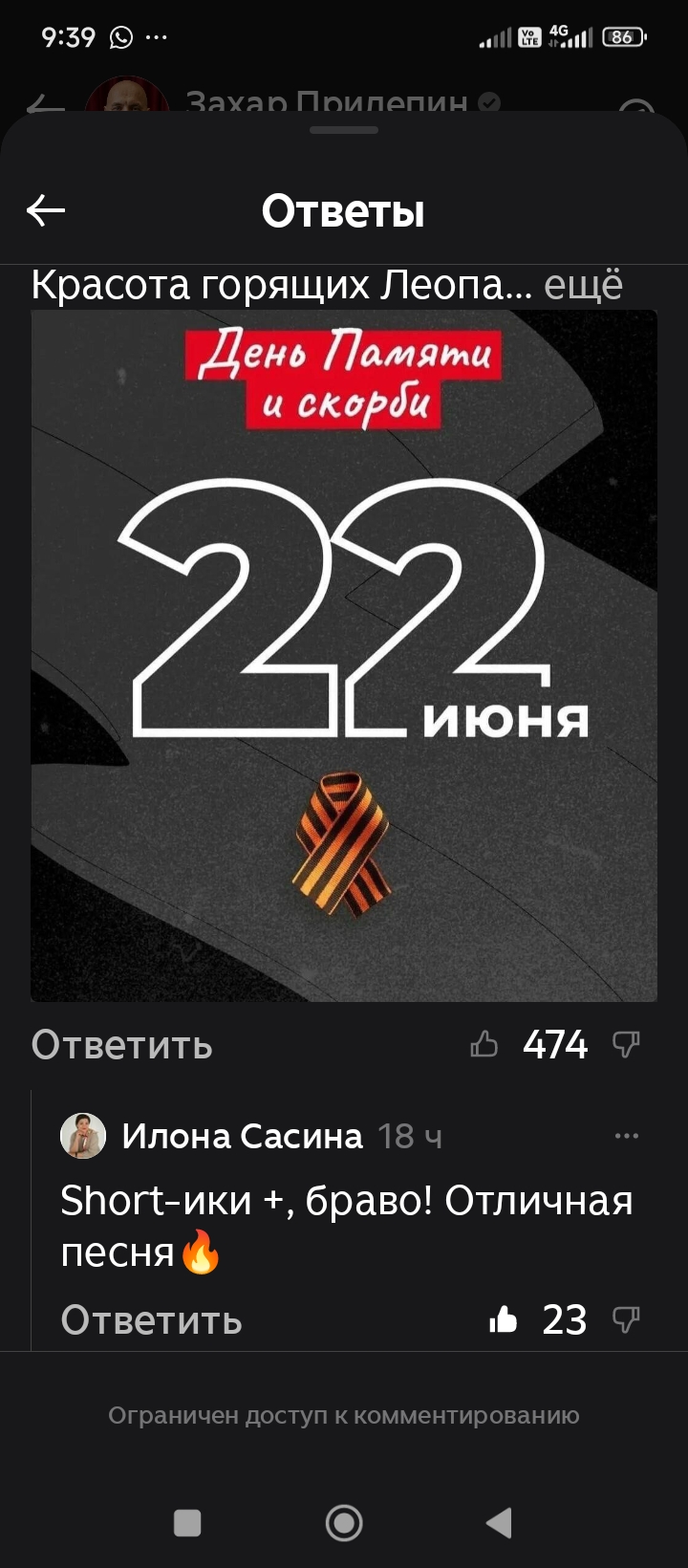Go back from the Ответы screen

click(x=46, y=210)
